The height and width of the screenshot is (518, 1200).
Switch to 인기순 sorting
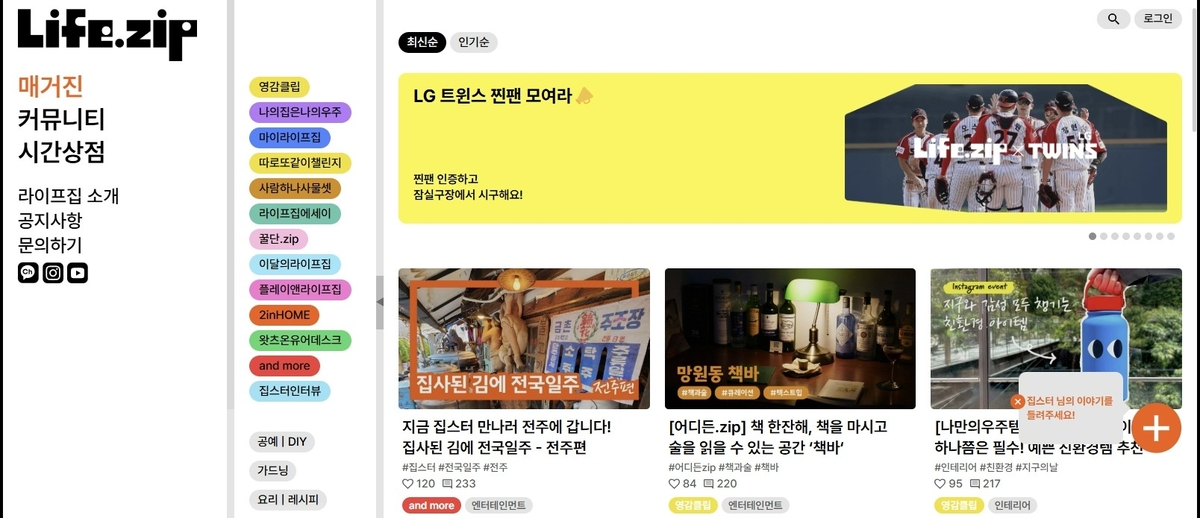pos(474,42)
